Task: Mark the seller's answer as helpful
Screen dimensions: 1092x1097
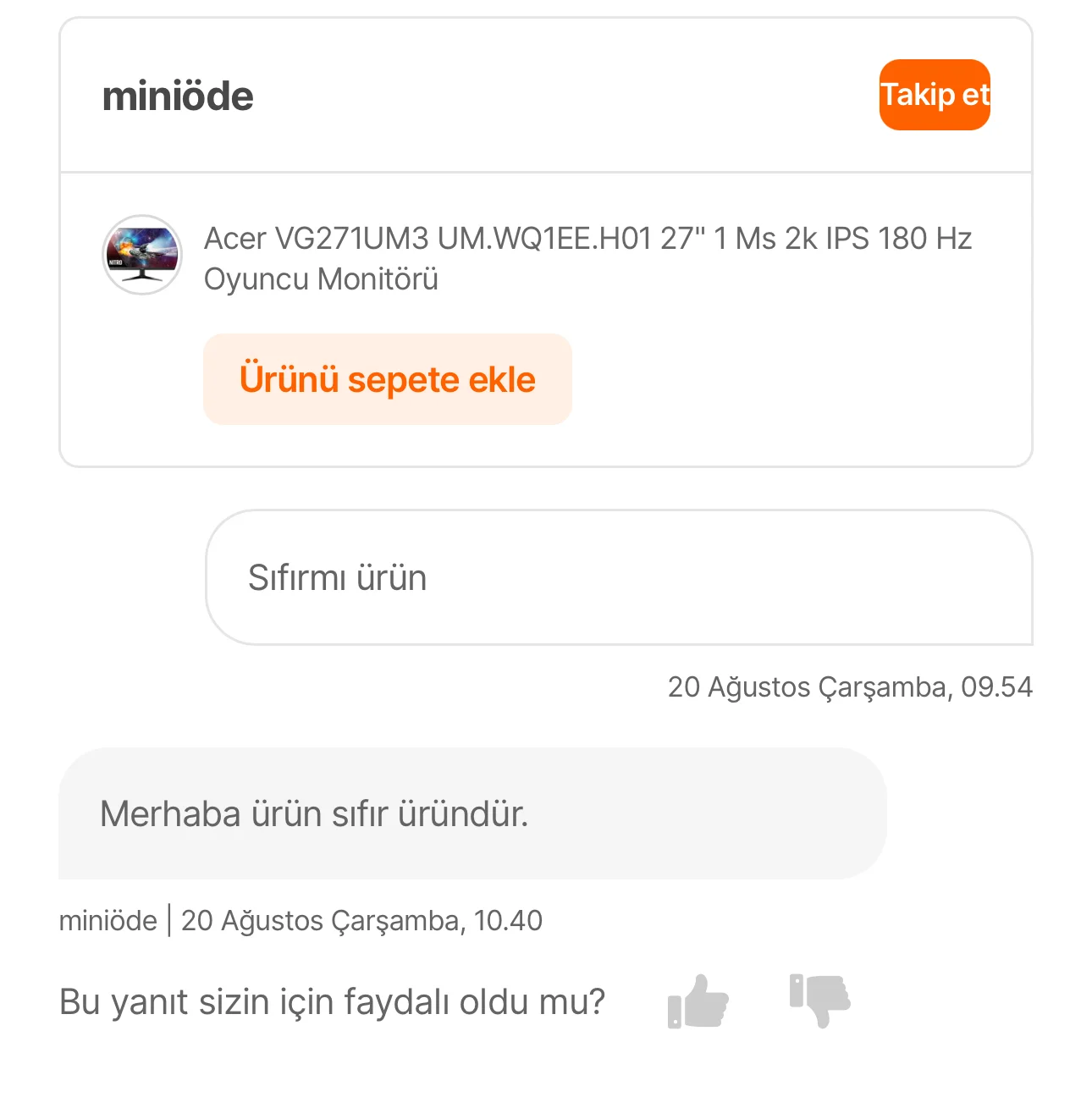Action: click(698, 1001)
